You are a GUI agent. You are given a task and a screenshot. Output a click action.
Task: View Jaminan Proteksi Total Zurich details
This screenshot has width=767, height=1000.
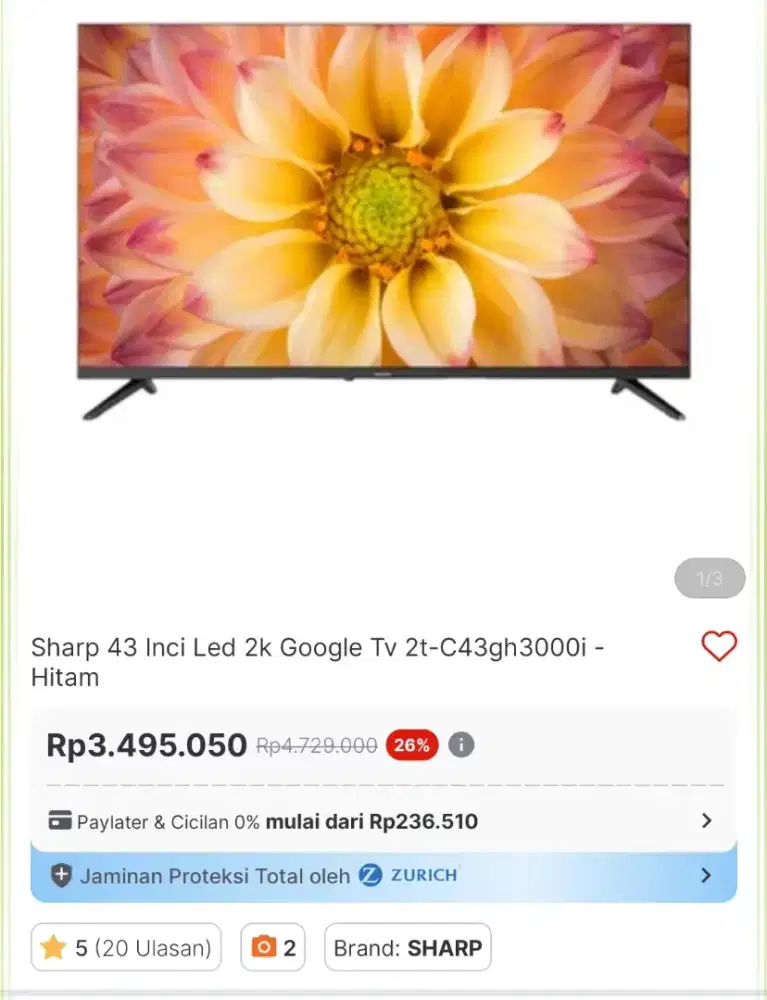coord(383,875)
